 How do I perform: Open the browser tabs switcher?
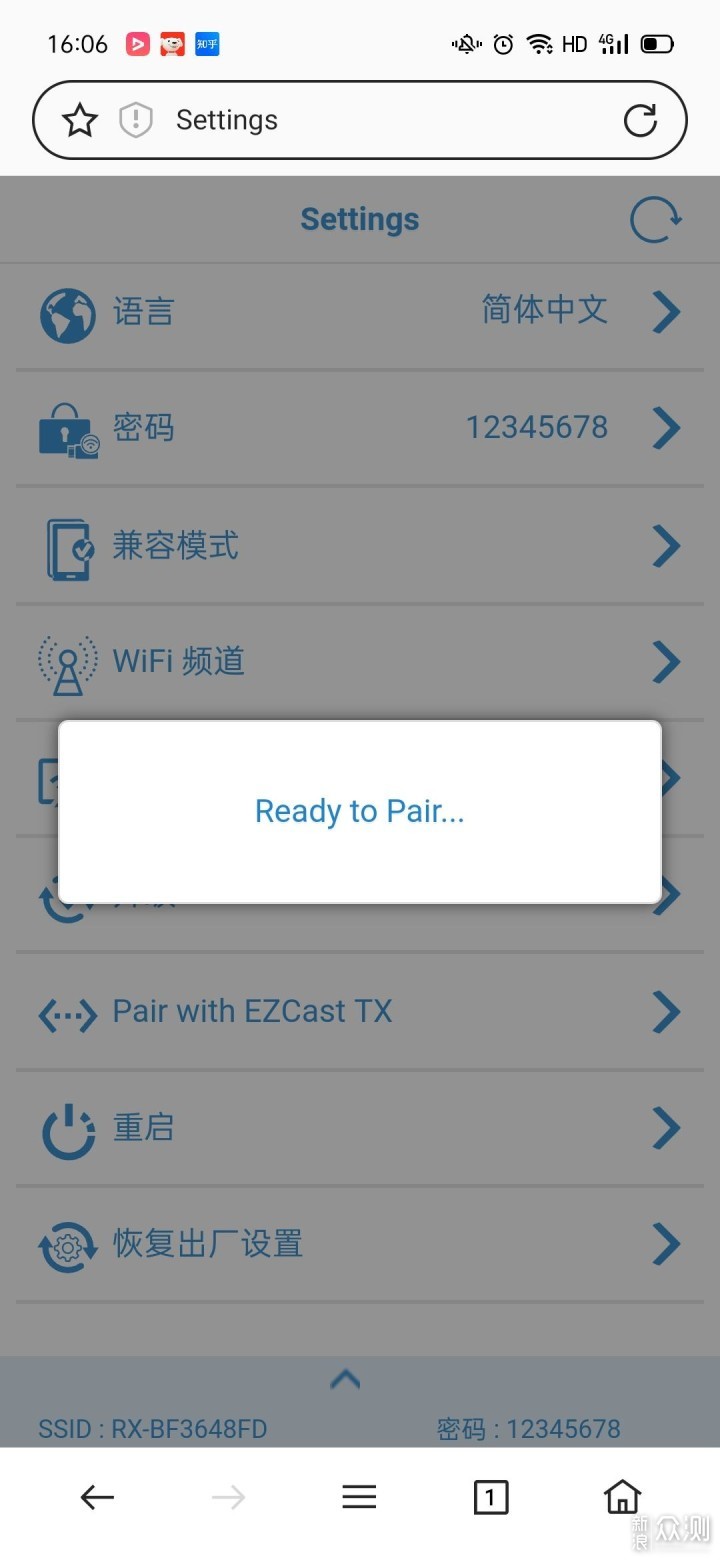click(490, 1497)
